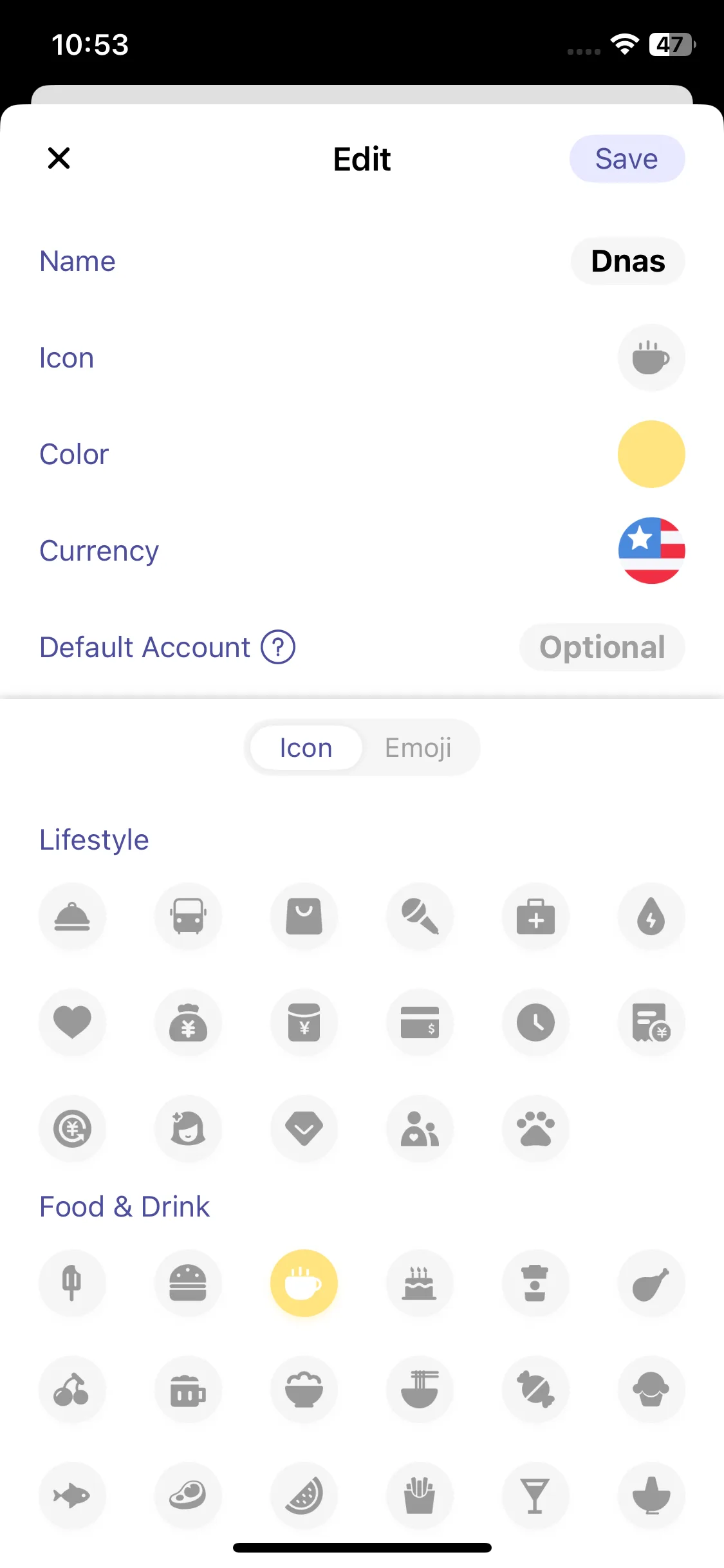Choose the paw print icon
The image size is (724, 1568).
coord(535,1129)
